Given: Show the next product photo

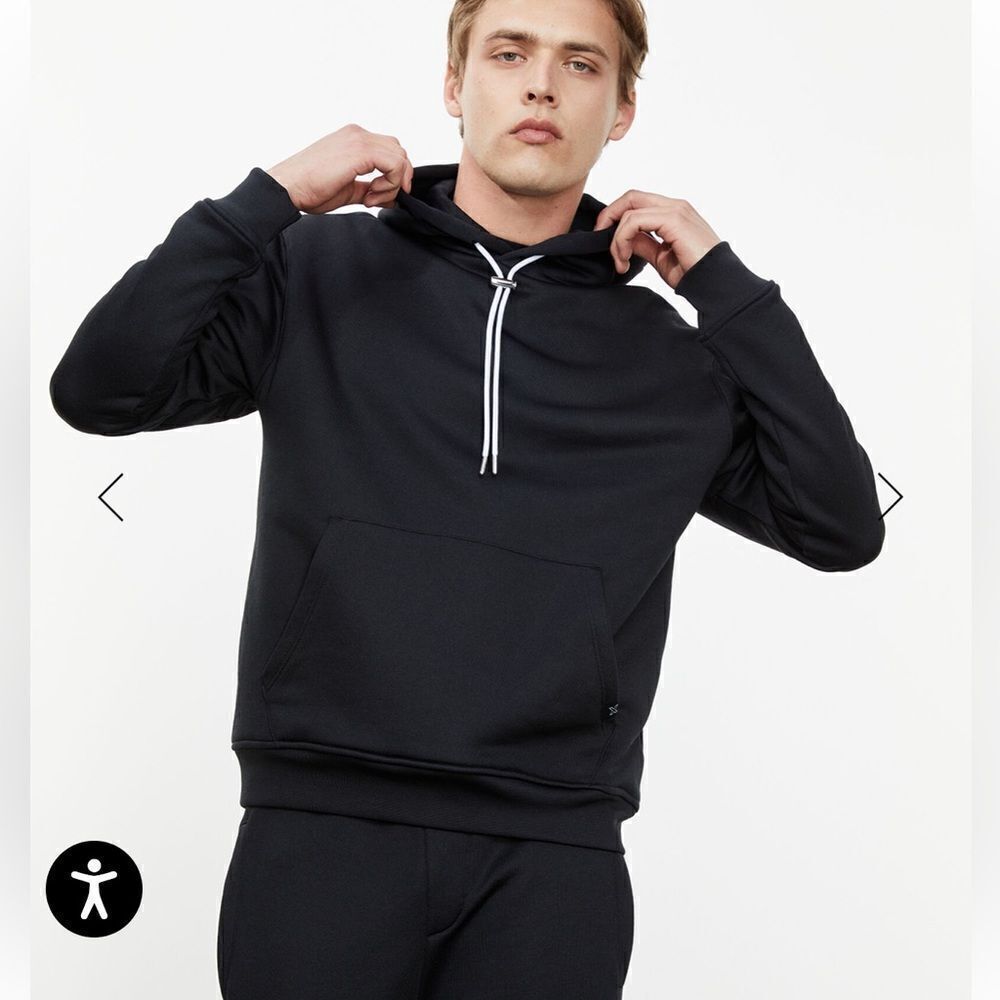Looking at the screenshot, I should tap(889, 496).
